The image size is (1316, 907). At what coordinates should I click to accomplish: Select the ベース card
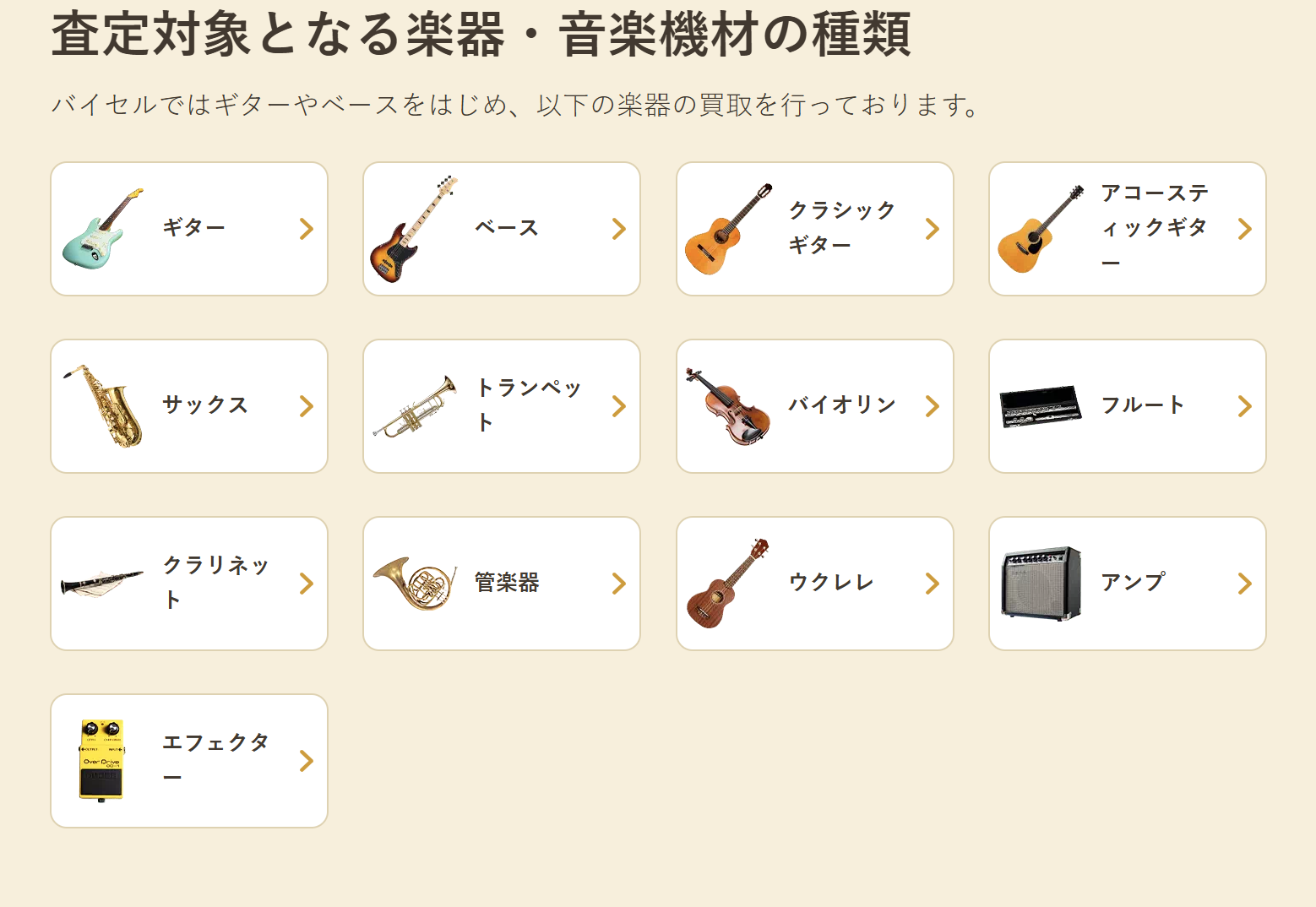(x=502, y=229)
